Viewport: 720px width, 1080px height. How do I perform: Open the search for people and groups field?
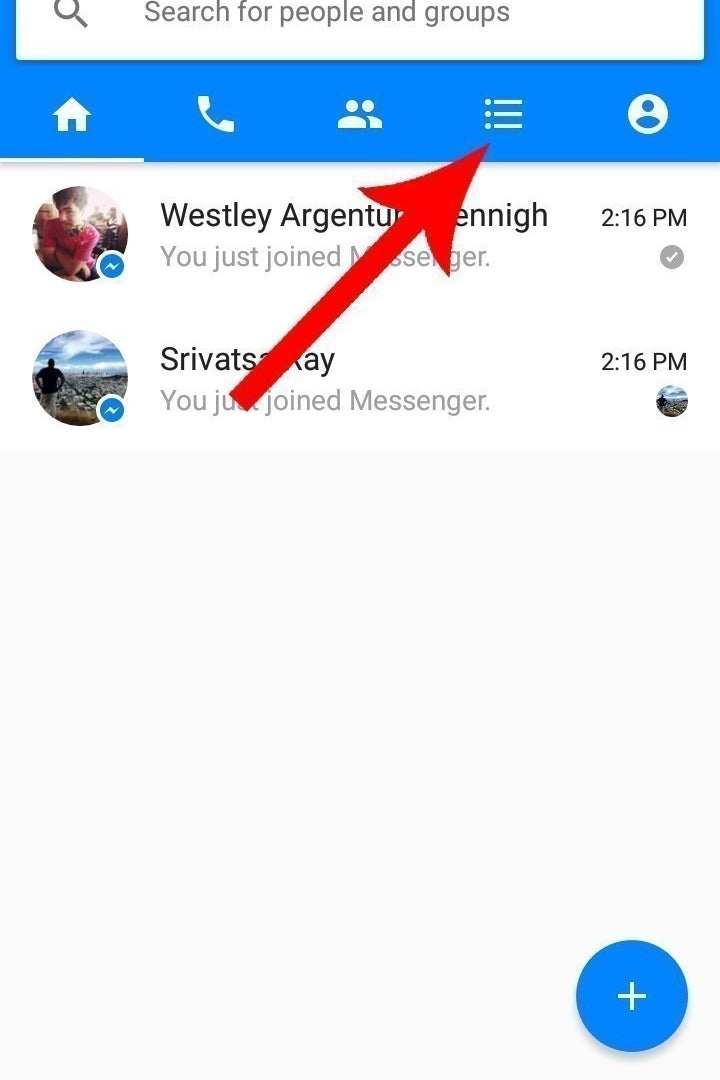coord(360,16)
